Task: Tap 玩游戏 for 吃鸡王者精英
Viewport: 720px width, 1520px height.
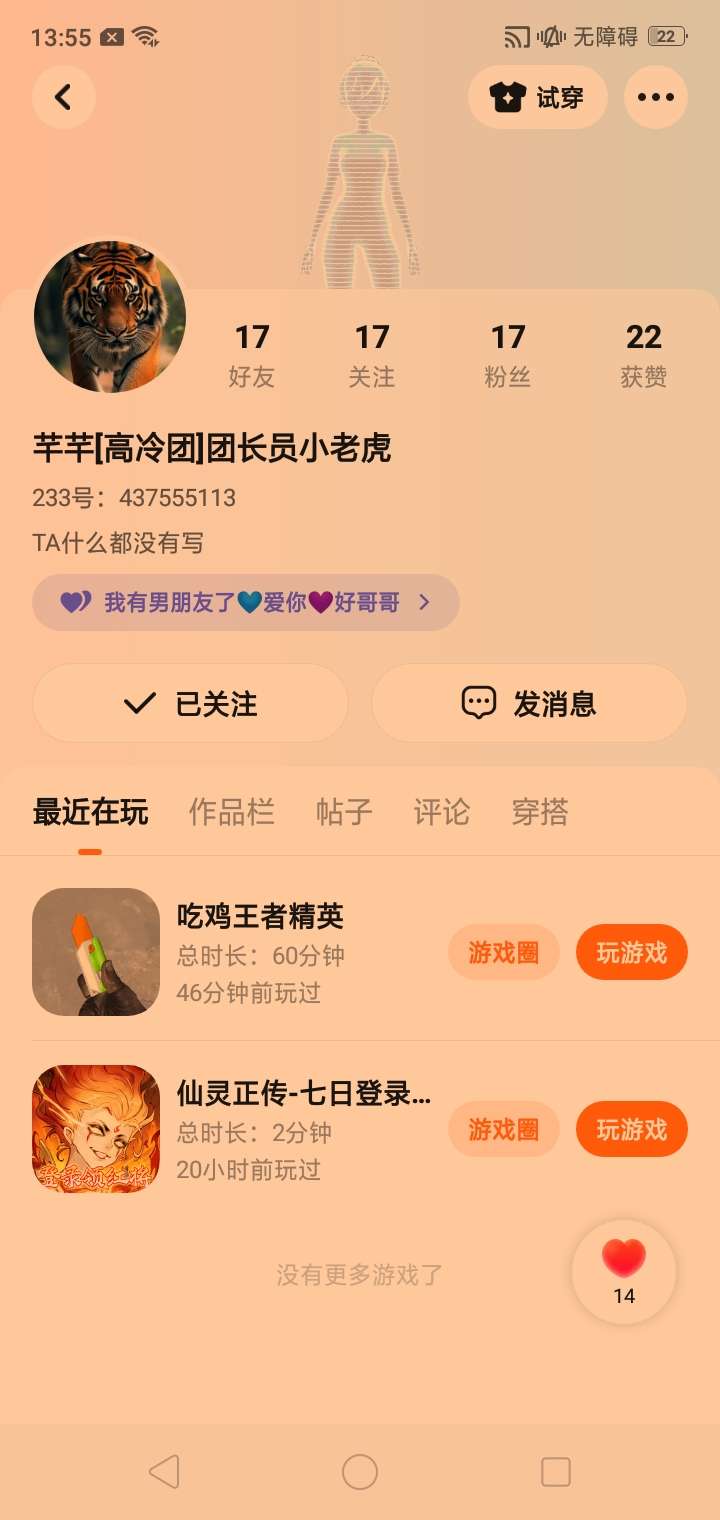Action: click(x=631, y=952)
